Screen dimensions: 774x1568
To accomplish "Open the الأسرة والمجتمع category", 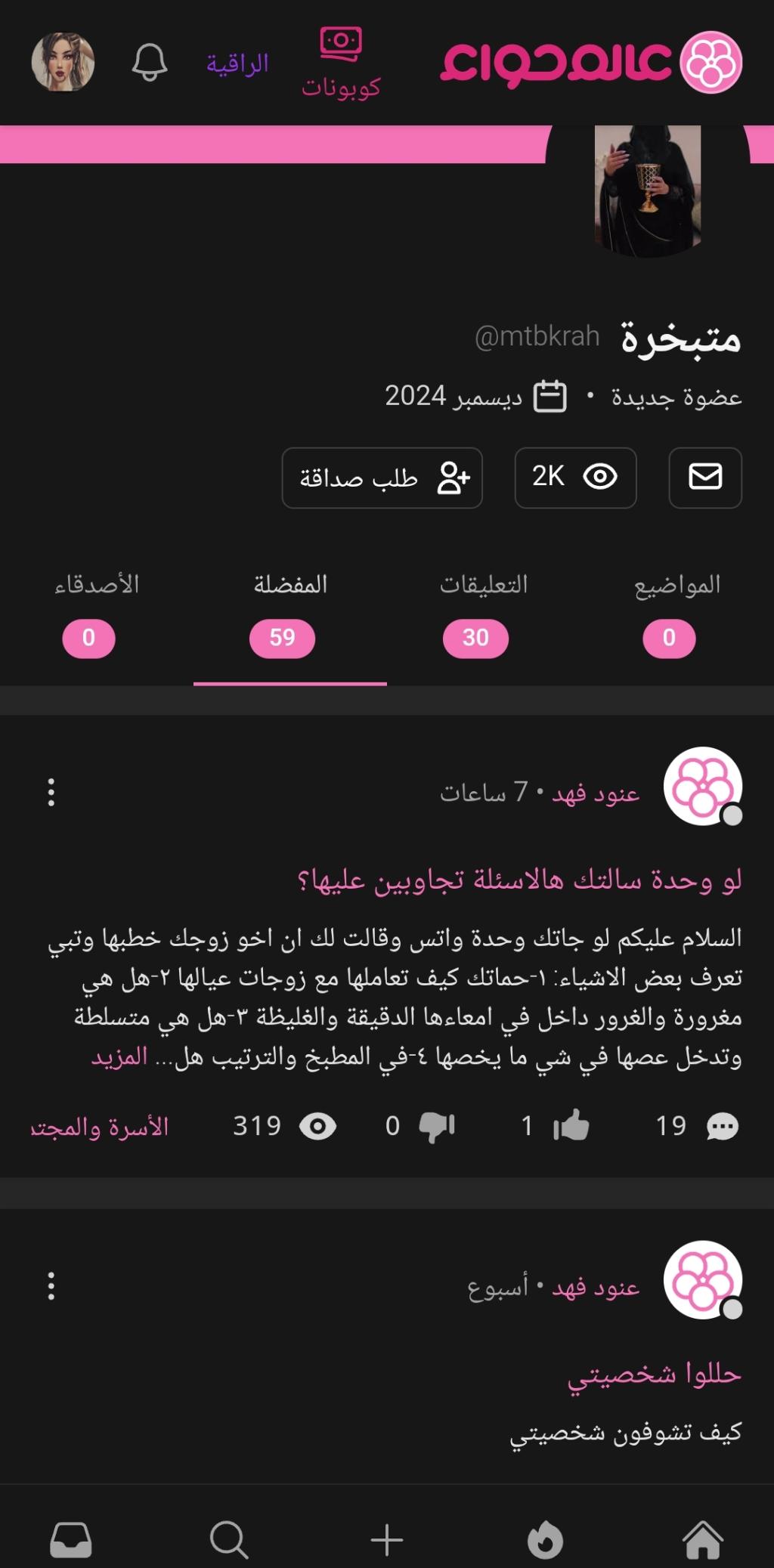I will (x=99, y=1127).
